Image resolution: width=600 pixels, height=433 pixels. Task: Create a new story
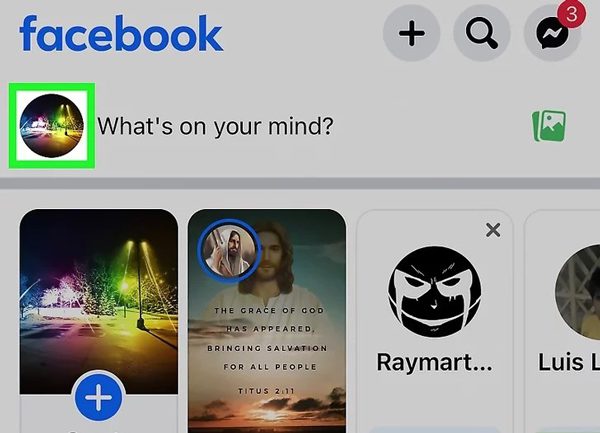click(x=97, y=400)
